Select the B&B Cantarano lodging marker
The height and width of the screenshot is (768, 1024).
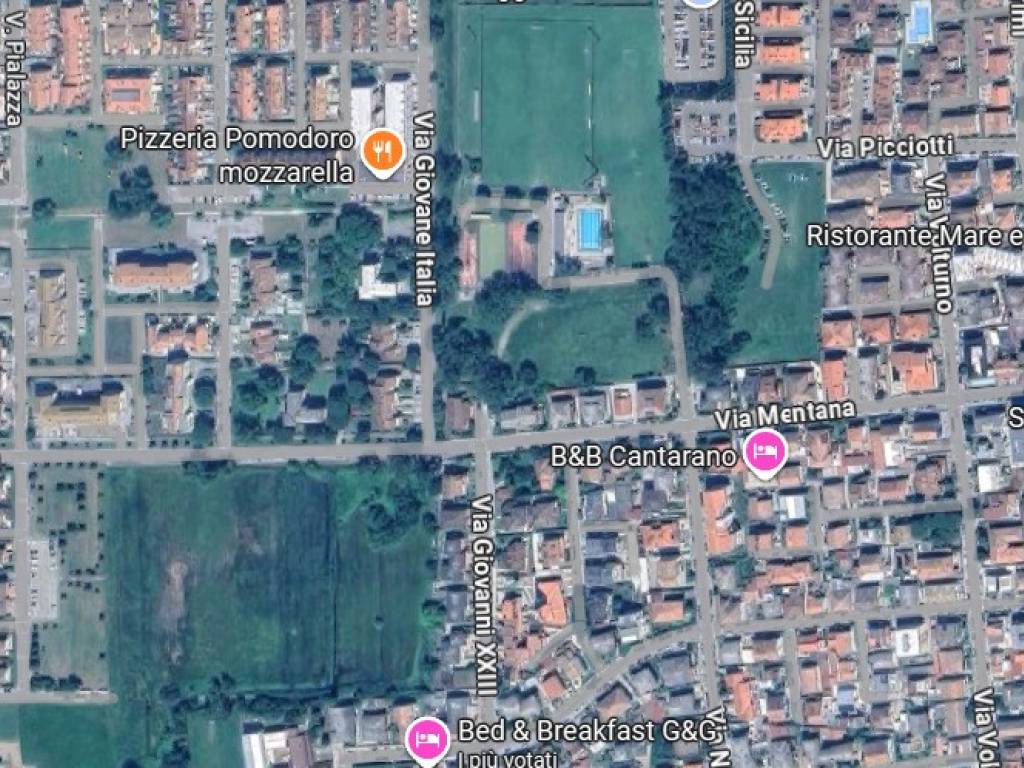pyautogui.click(x=765, y=453)
